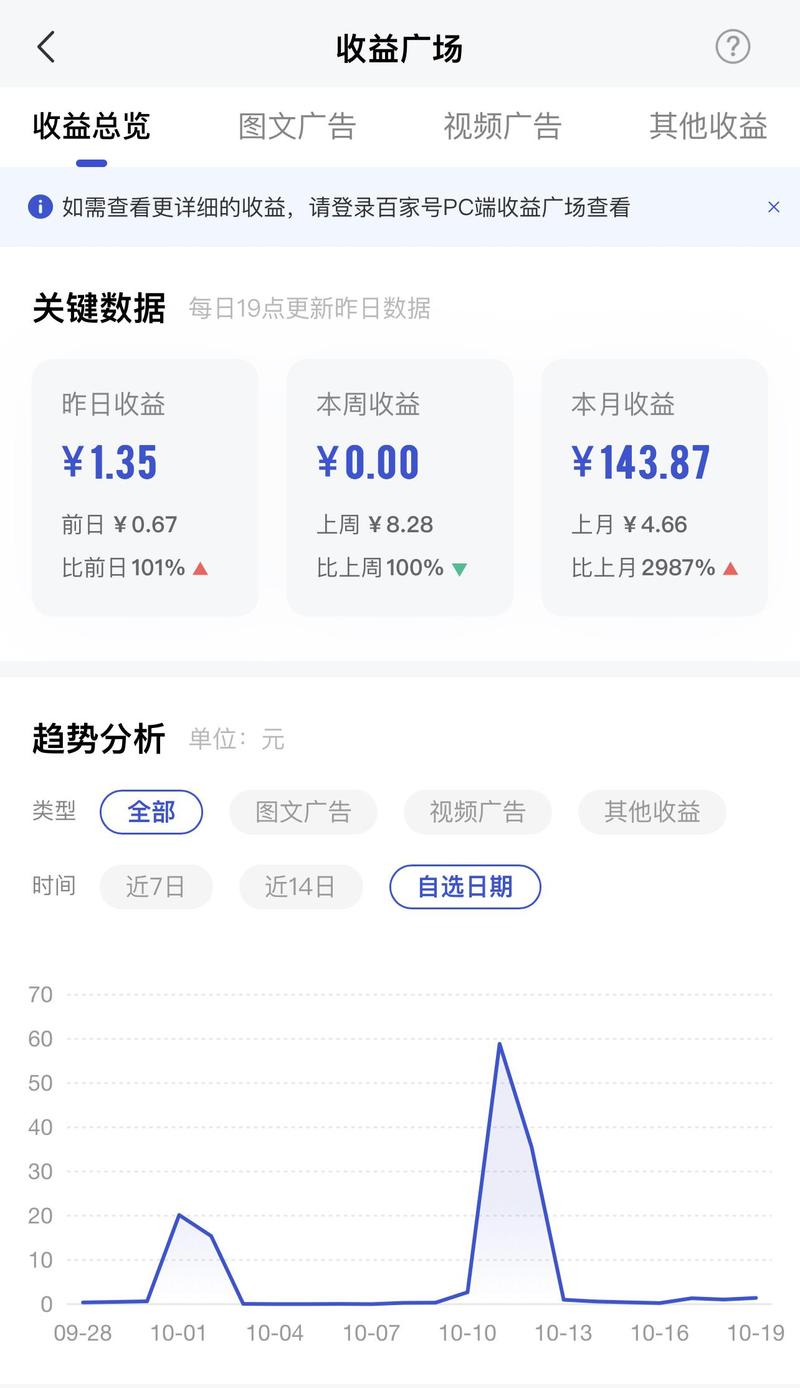Go back using the top-left arrow

[46, 47]
